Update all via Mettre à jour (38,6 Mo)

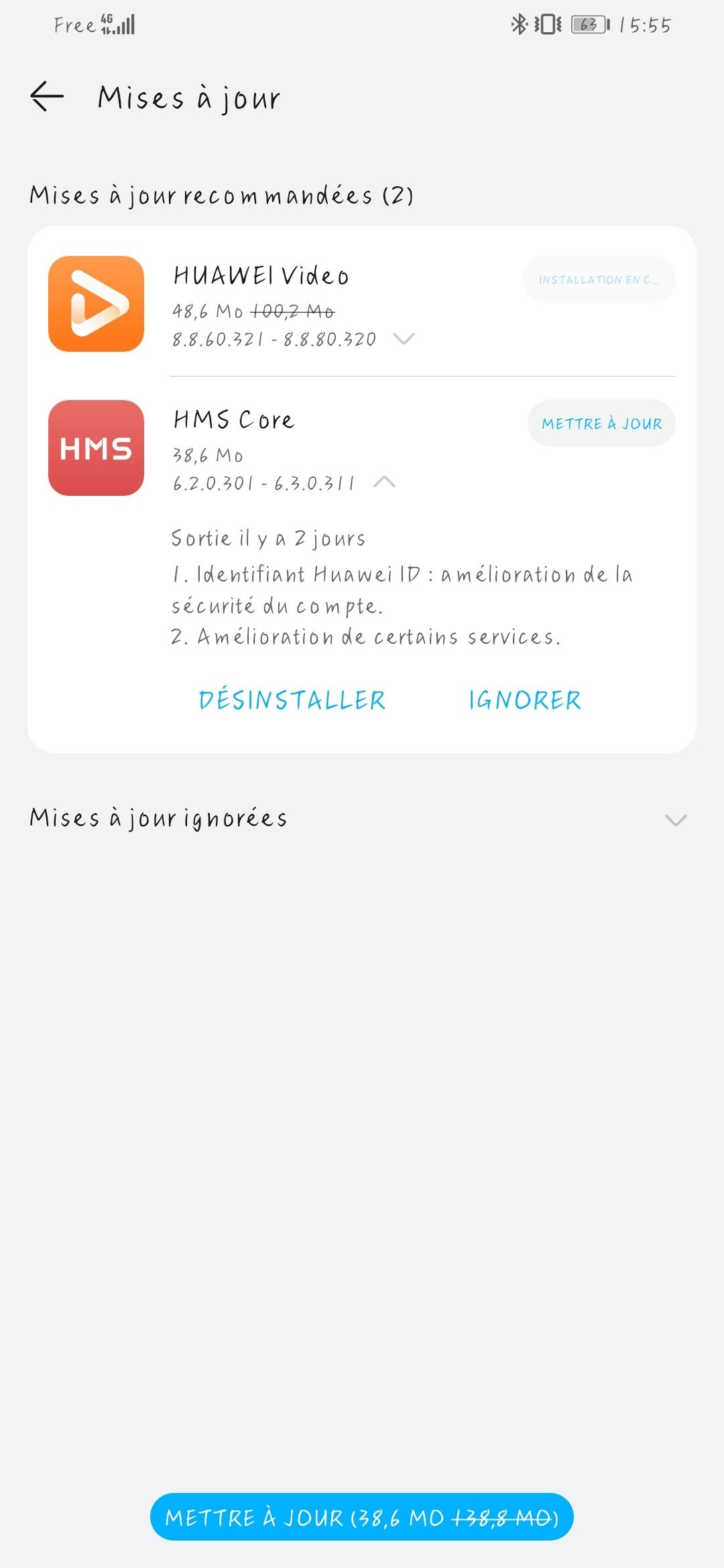pos(362,1517)
